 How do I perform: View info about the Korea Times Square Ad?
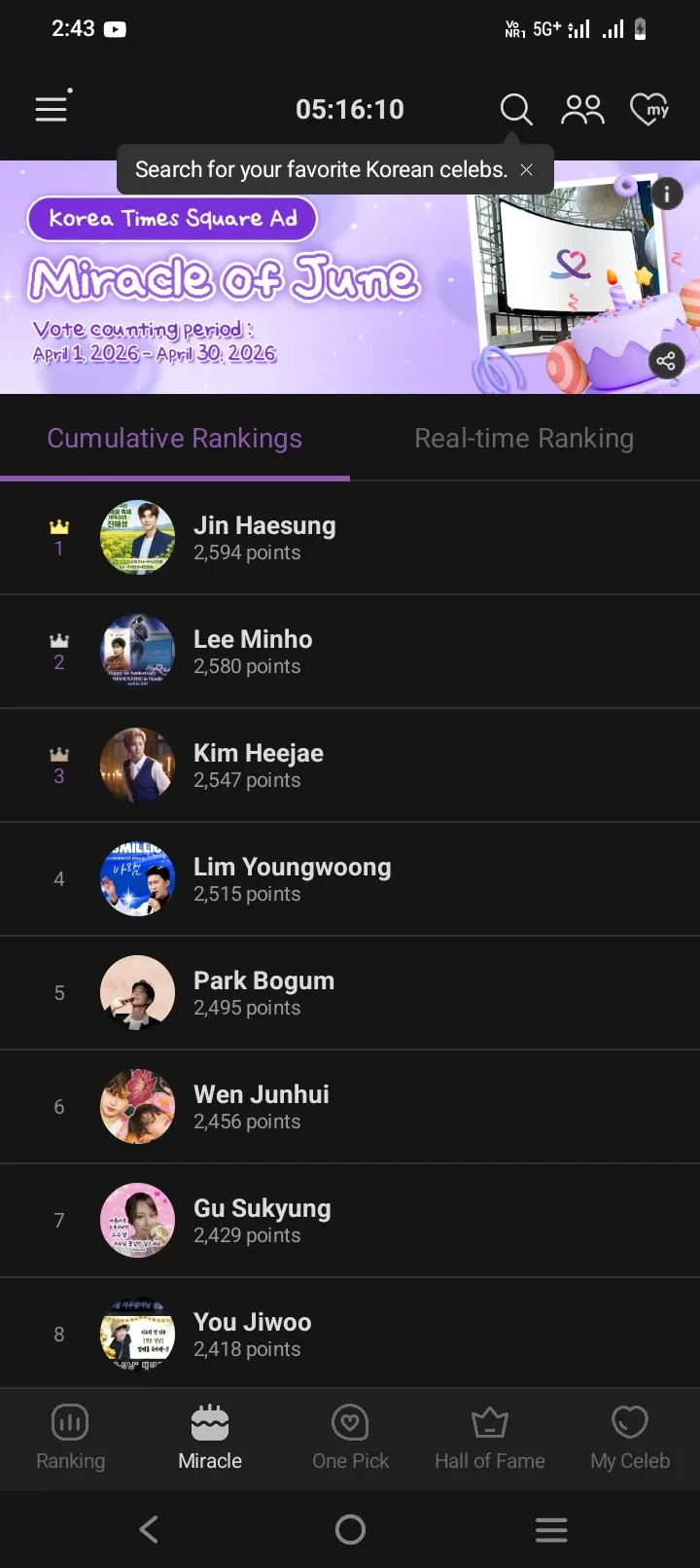coord(667,194)
